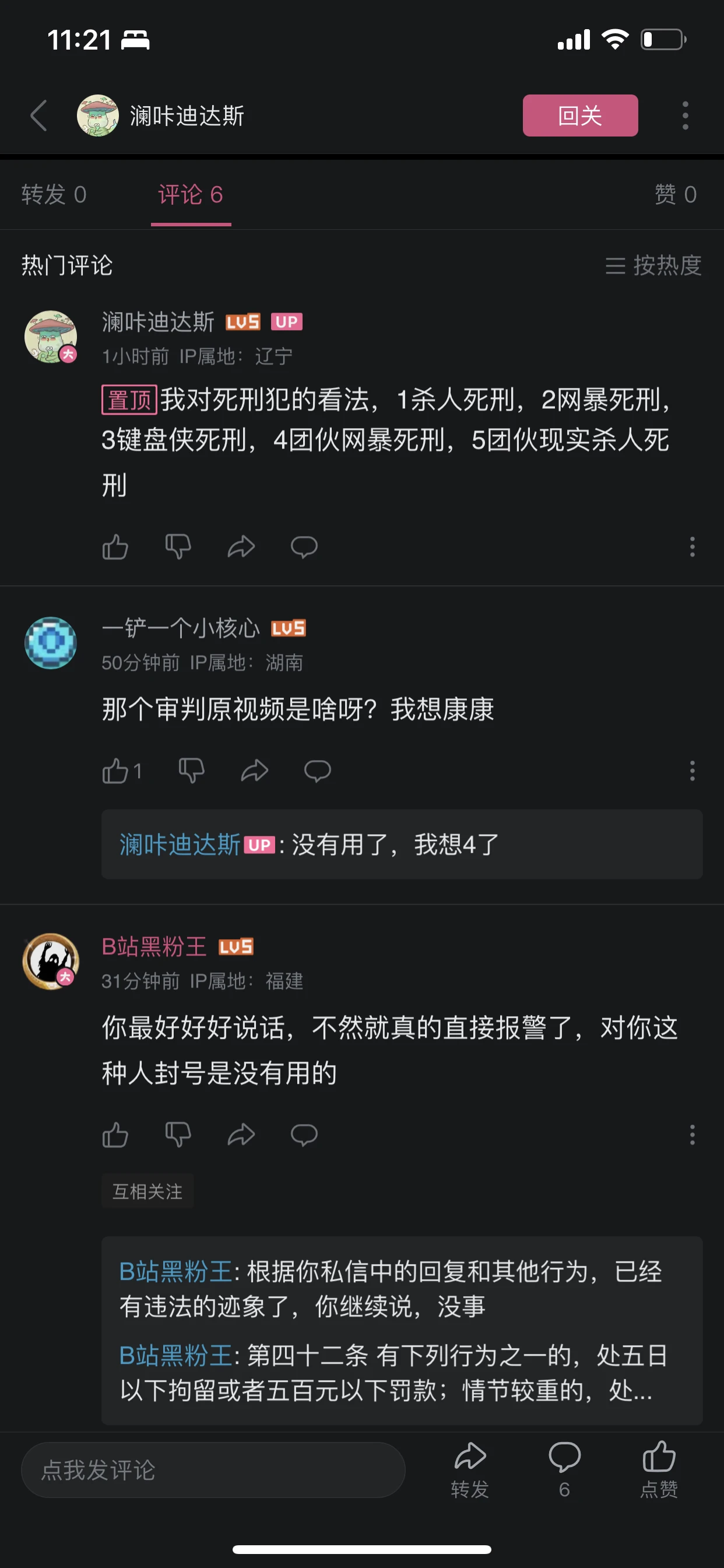The image size is (724, 1568).
Task: Change comment sorting via 按热度
Action: (653, 265)
